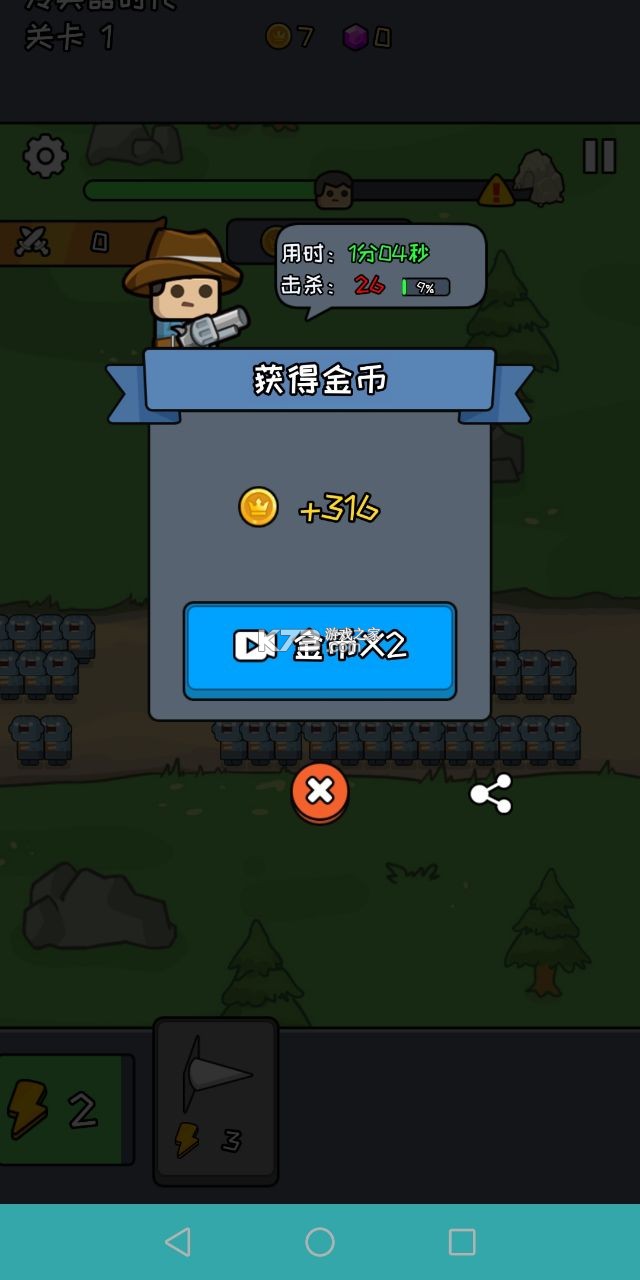
Task: Open the settings gear
Action: pos(45,156)
